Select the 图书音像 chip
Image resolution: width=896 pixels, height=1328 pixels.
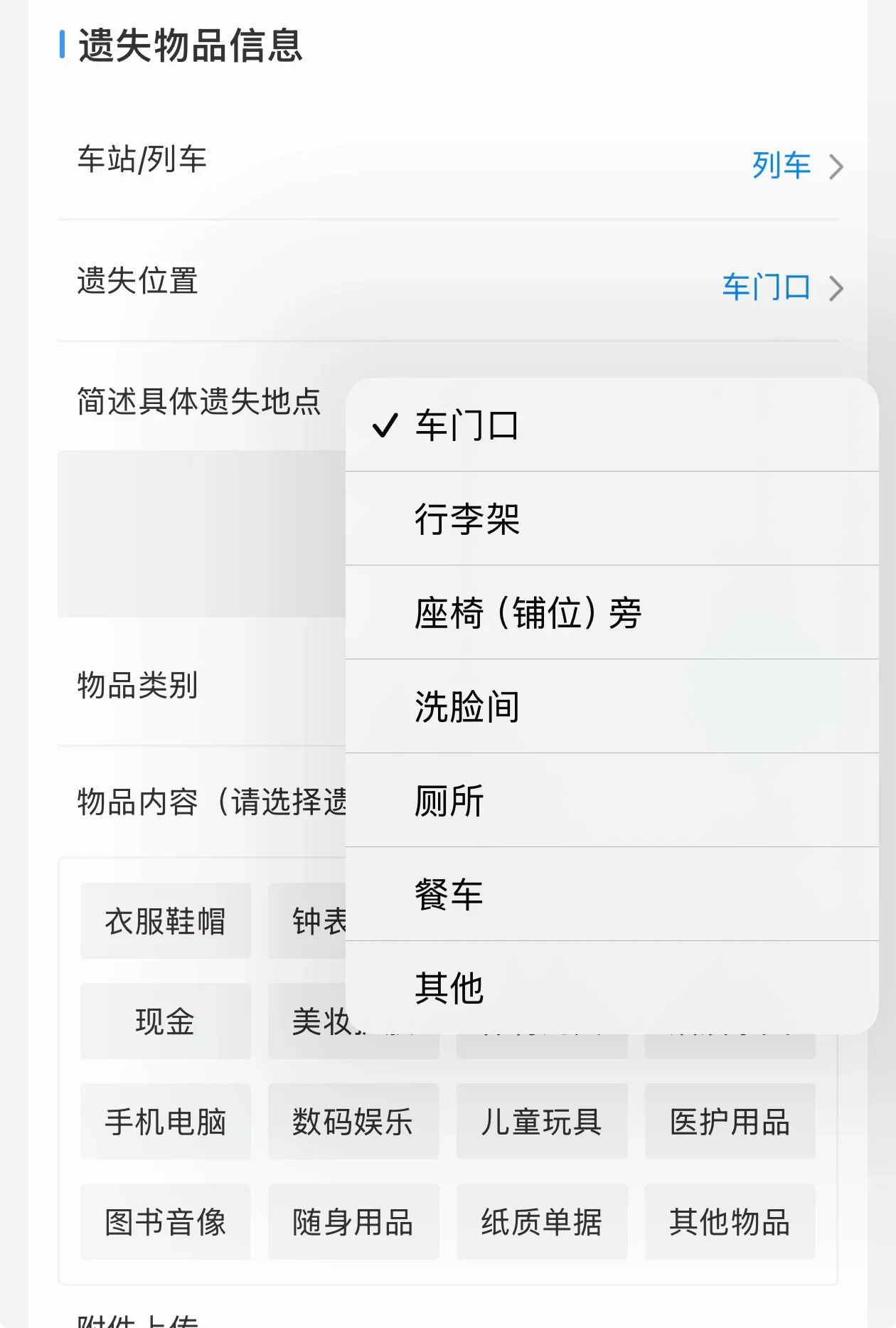click(x=166, y=1222)
